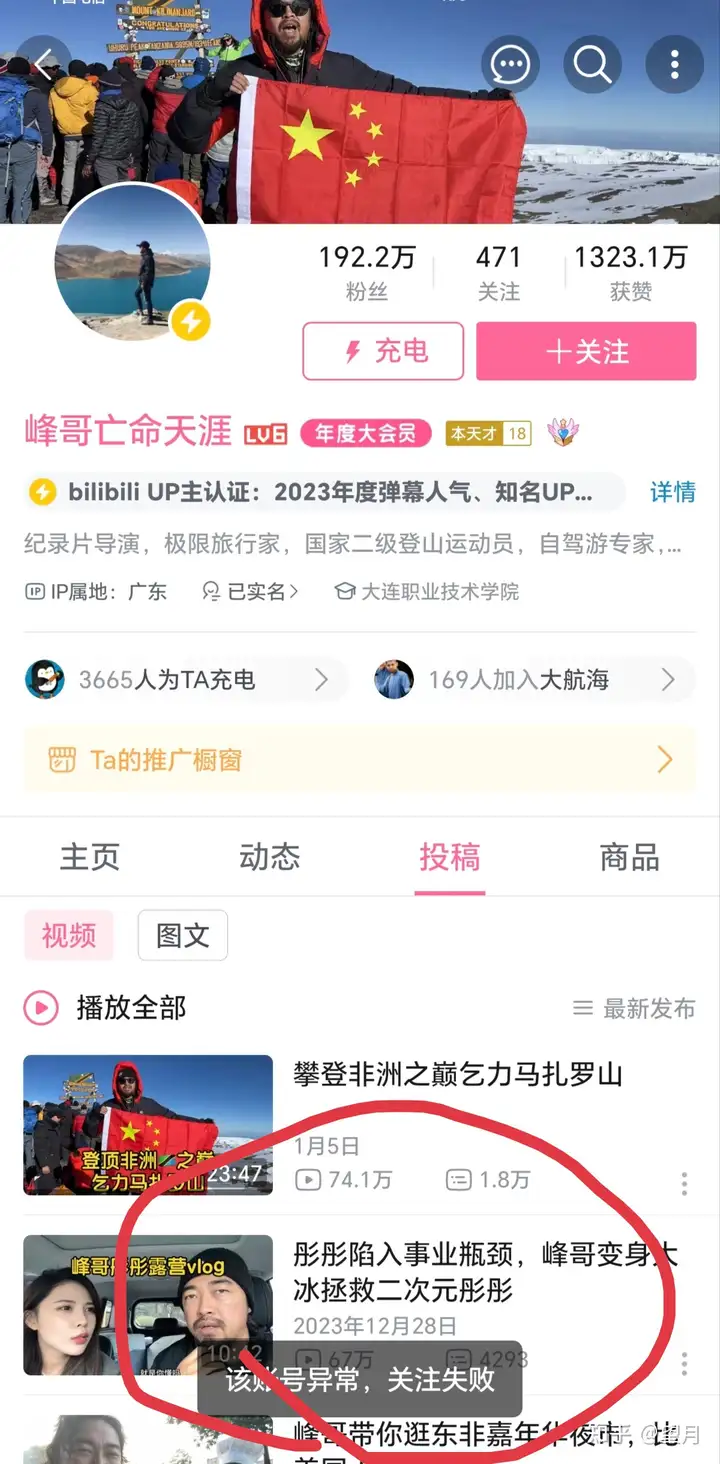The width and height of the screenshot is (720, 1464).
Task: Select the 图文 filter chip
Action: tap(182, 935)
